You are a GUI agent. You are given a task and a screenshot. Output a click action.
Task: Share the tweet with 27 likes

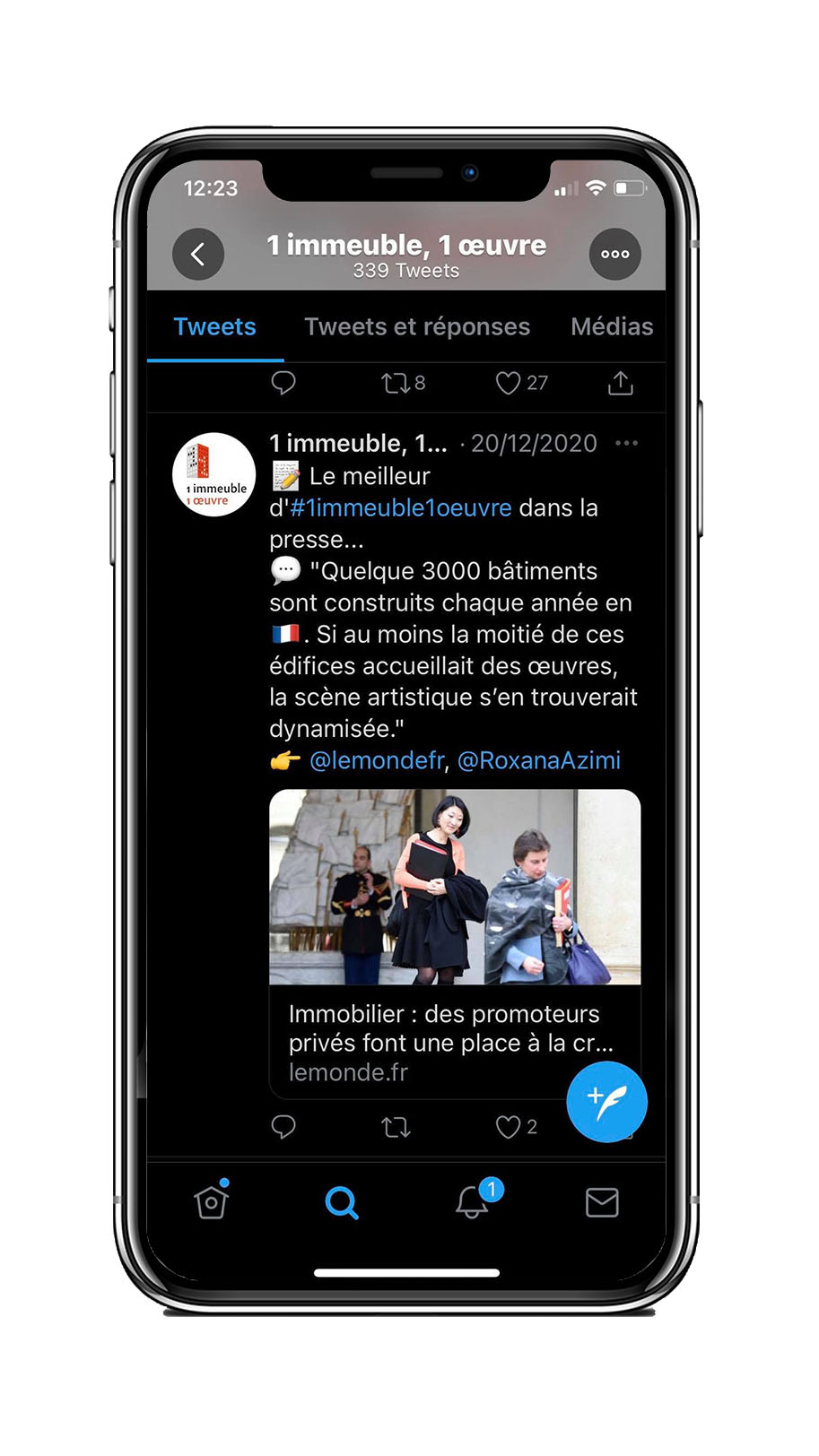click(x=621, y=384)
